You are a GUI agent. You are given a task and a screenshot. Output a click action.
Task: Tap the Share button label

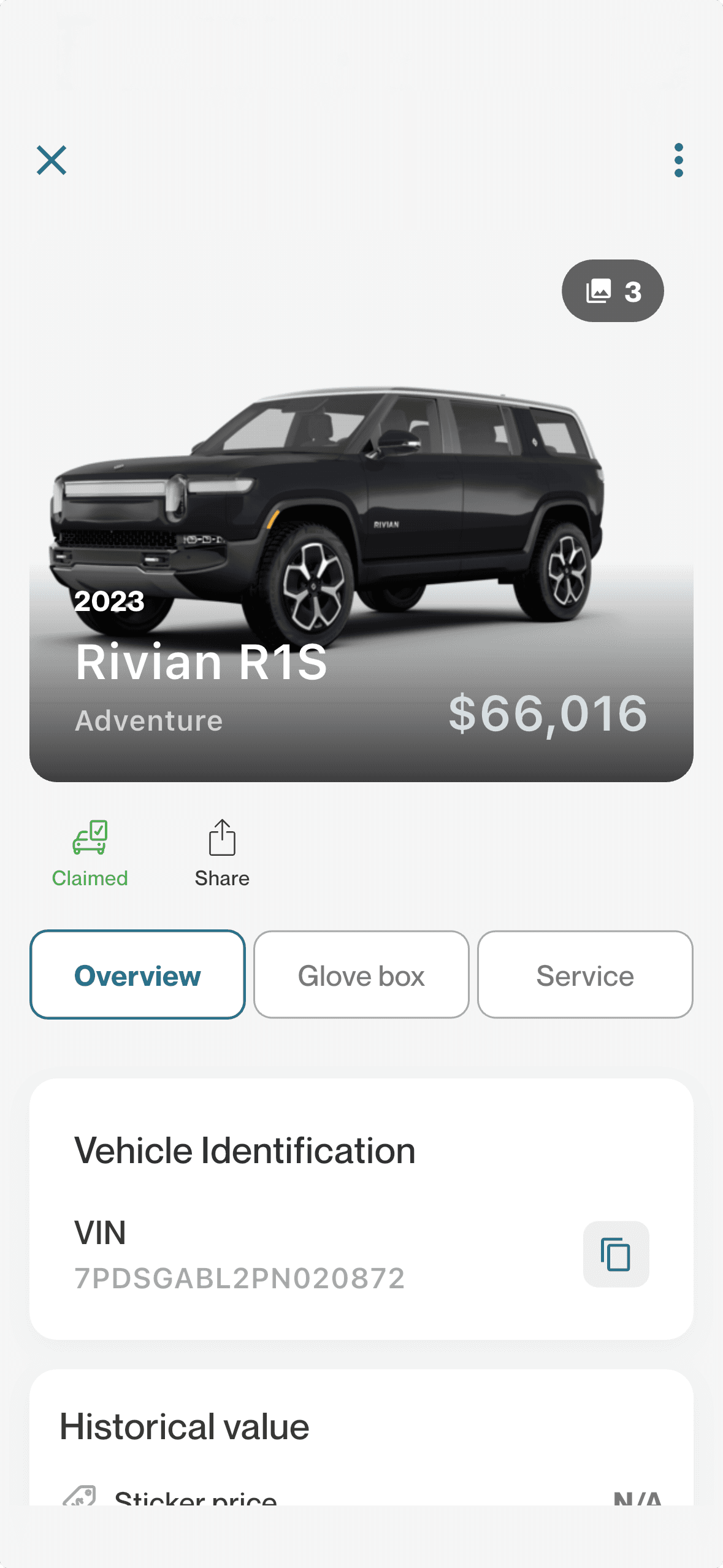tap(221, 877)
